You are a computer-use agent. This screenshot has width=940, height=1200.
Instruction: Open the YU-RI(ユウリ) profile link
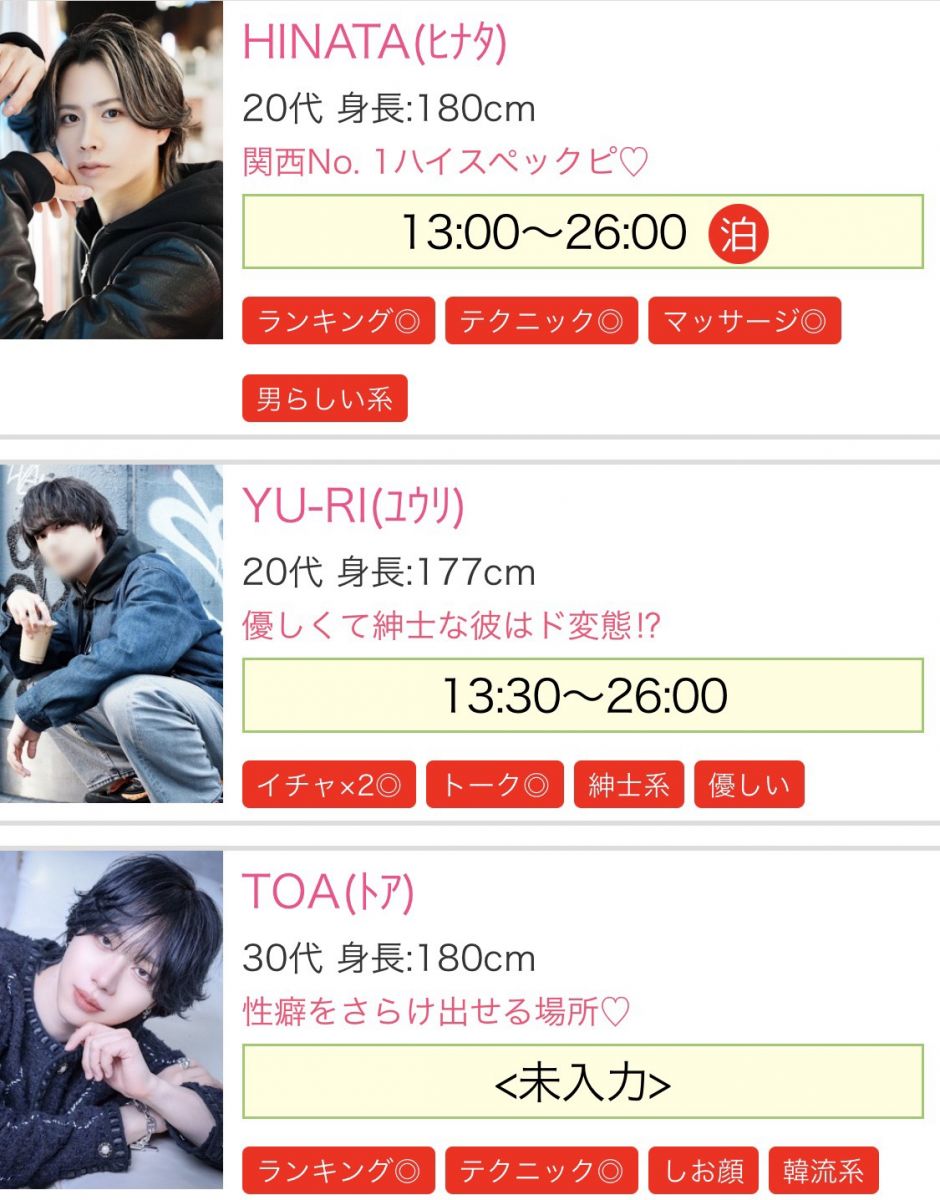click(x=354, y=508)
